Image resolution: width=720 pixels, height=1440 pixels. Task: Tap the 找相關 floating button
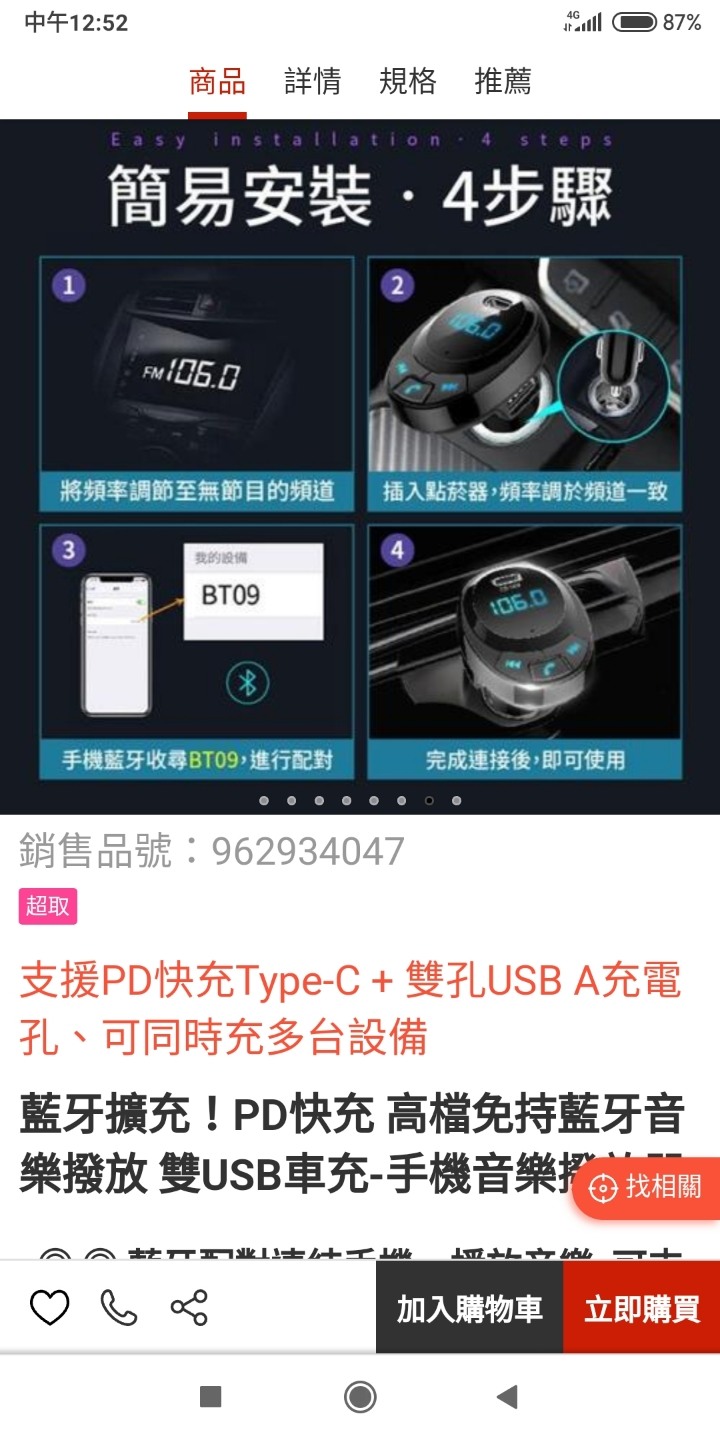(648, 1188)
